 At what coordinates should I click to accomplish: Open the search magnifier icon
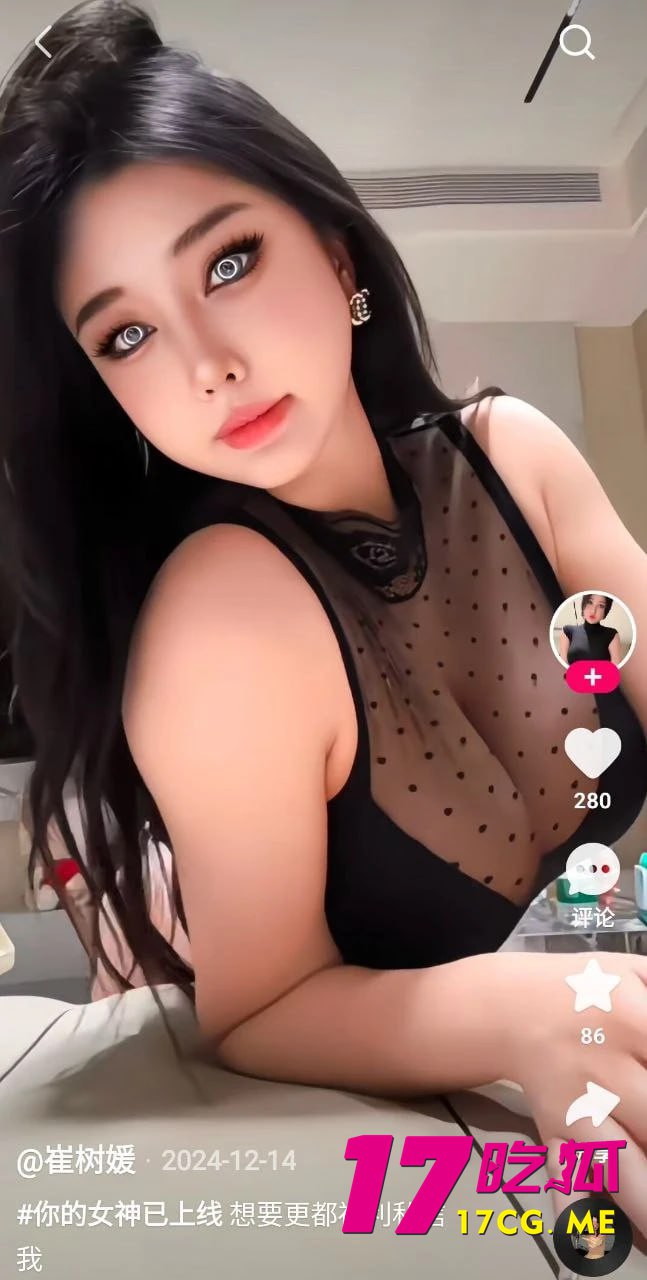[x=576, y=42]
